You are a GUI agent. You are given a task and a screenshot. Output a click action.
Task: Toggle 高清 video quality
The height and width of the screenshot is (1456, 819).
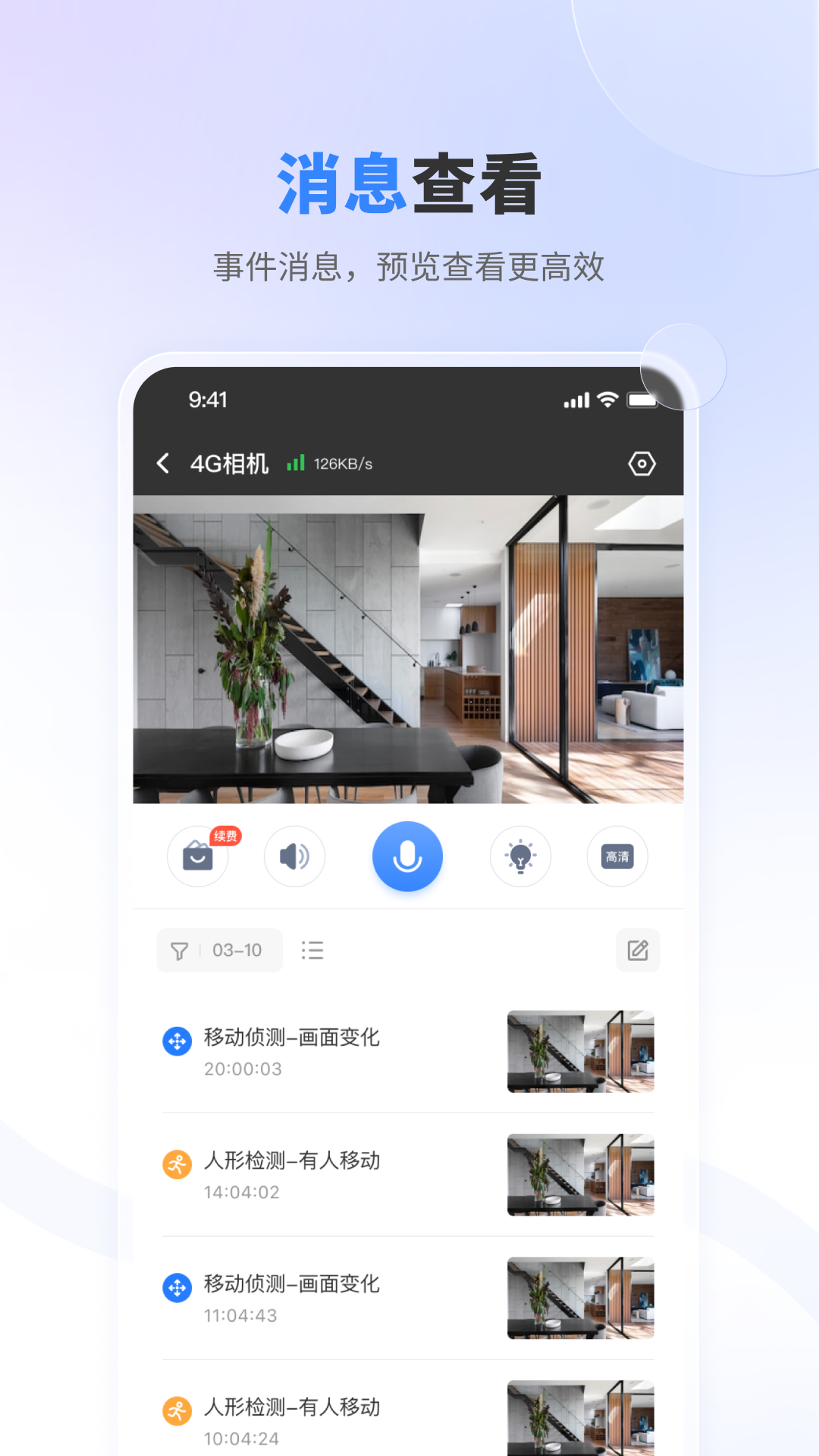tap(617, 856)
